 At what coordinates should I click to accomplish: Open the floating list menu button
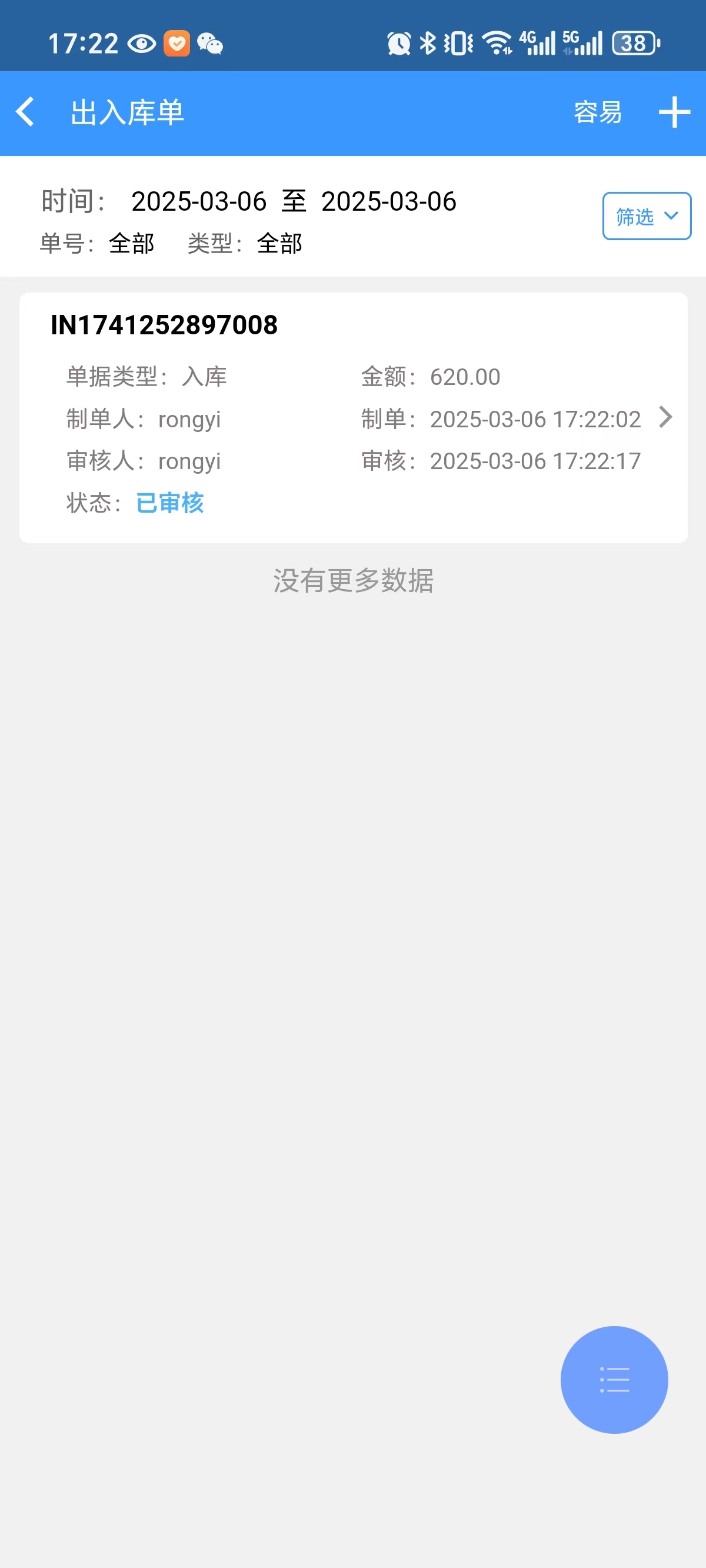coord(614,1379)
